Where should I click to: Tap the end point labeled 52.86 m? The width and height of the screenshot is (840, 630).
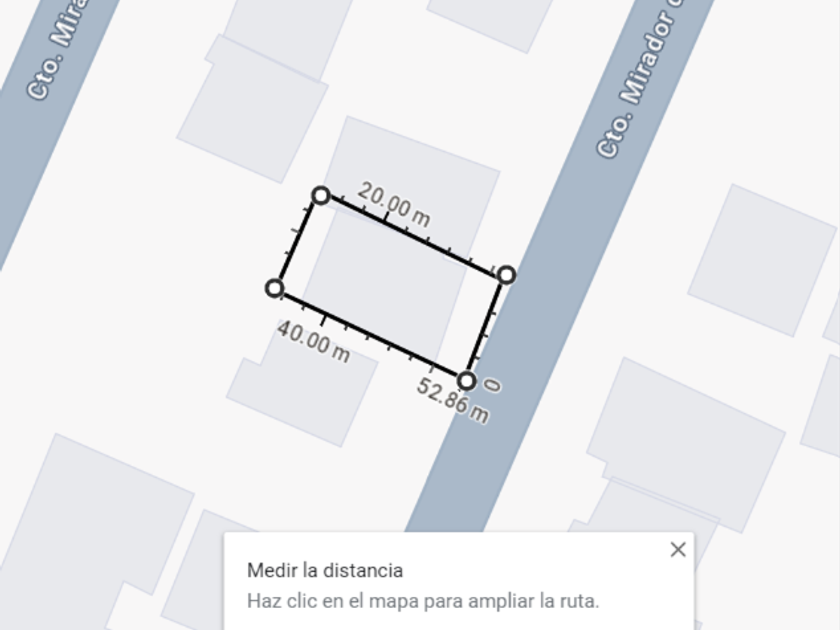467,381
